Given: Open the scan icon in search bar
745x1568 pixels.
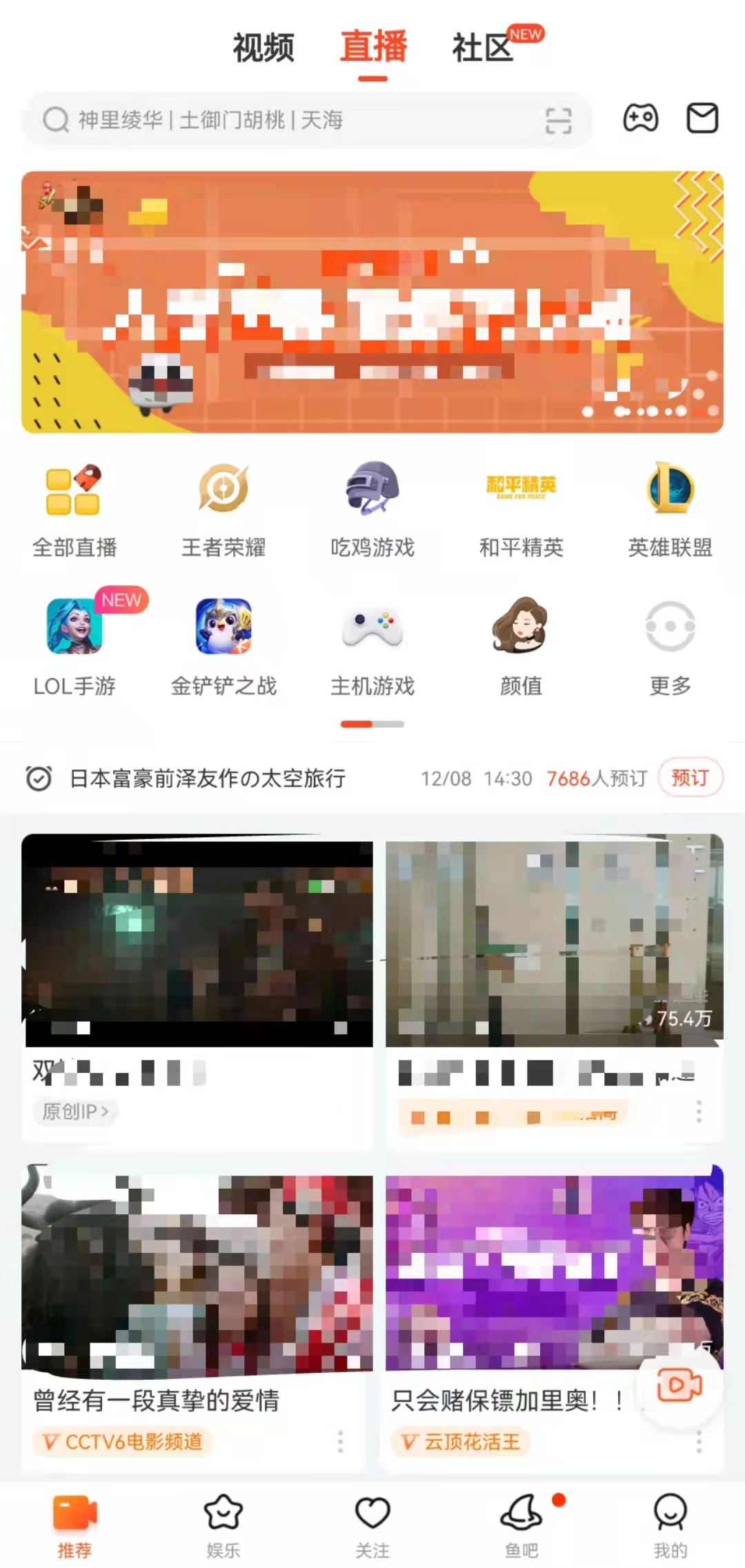Looking at the screenshot, I should pyautogui.click(x=558, y=121).
